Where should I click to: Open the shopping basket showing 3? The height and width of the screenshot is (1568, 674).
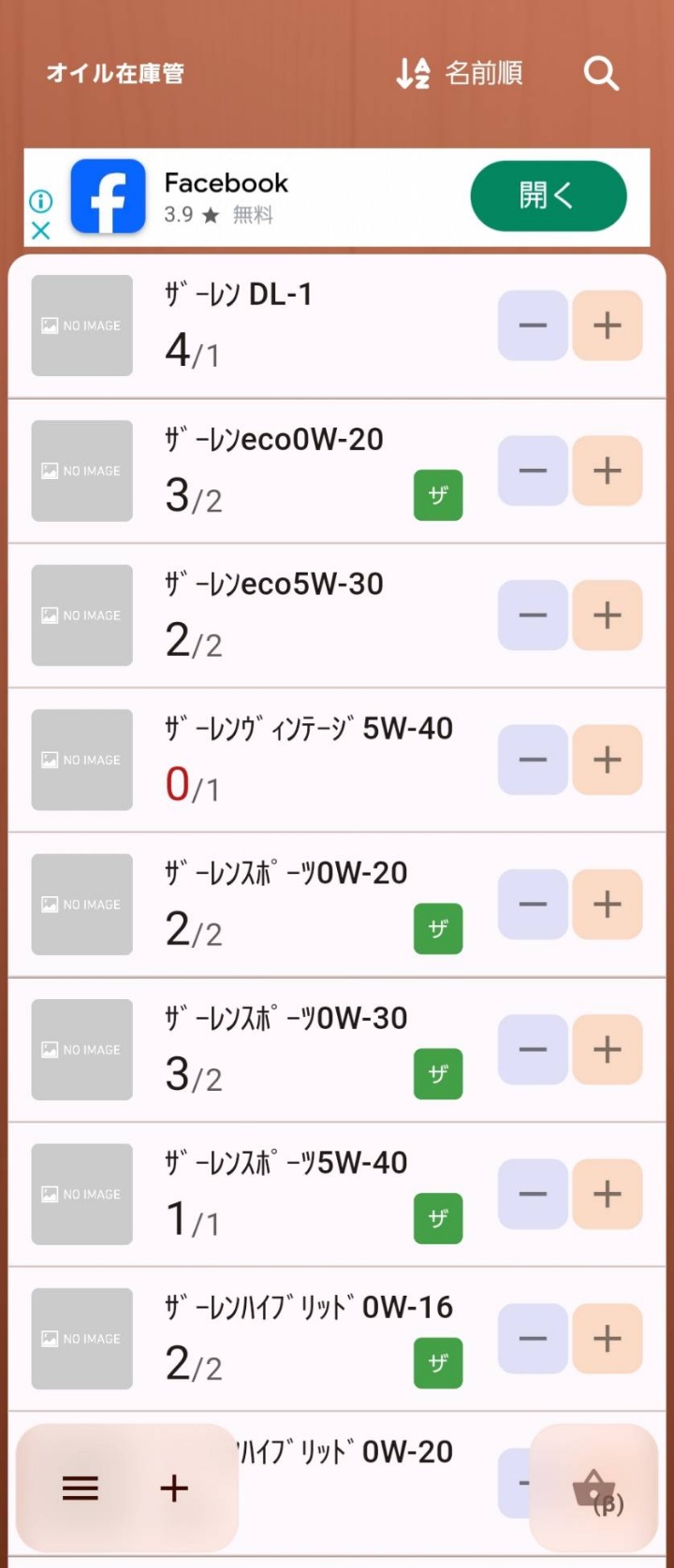point(593,1488)
